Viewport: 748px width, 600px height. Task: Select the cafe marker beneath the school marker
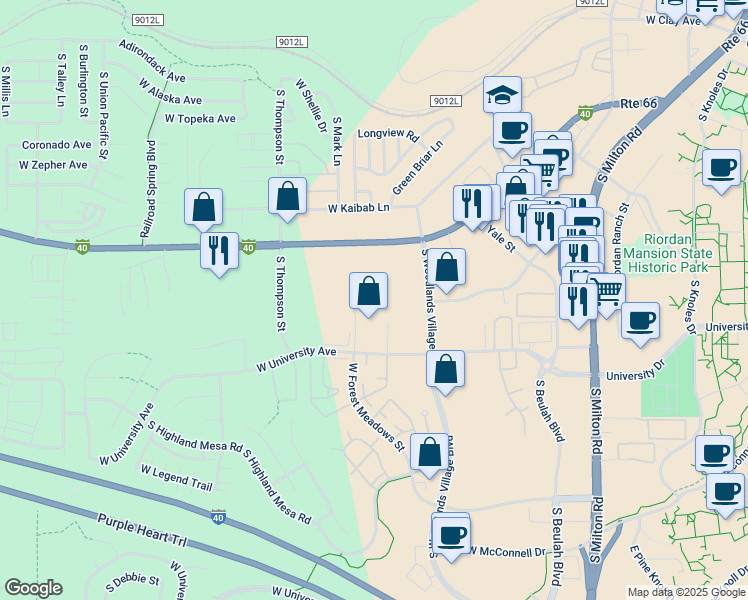(x=512, y=130)
